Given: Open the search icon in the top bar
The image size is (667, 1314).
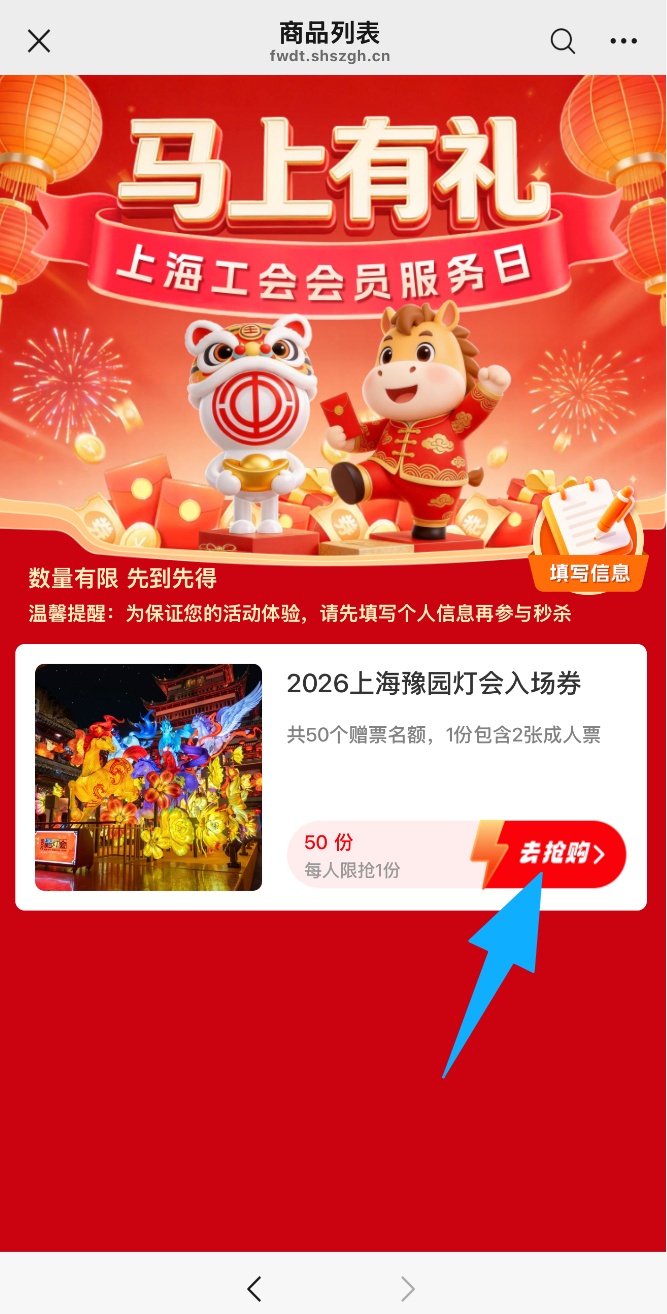Looking at the screenshot, I should [563, 41].
